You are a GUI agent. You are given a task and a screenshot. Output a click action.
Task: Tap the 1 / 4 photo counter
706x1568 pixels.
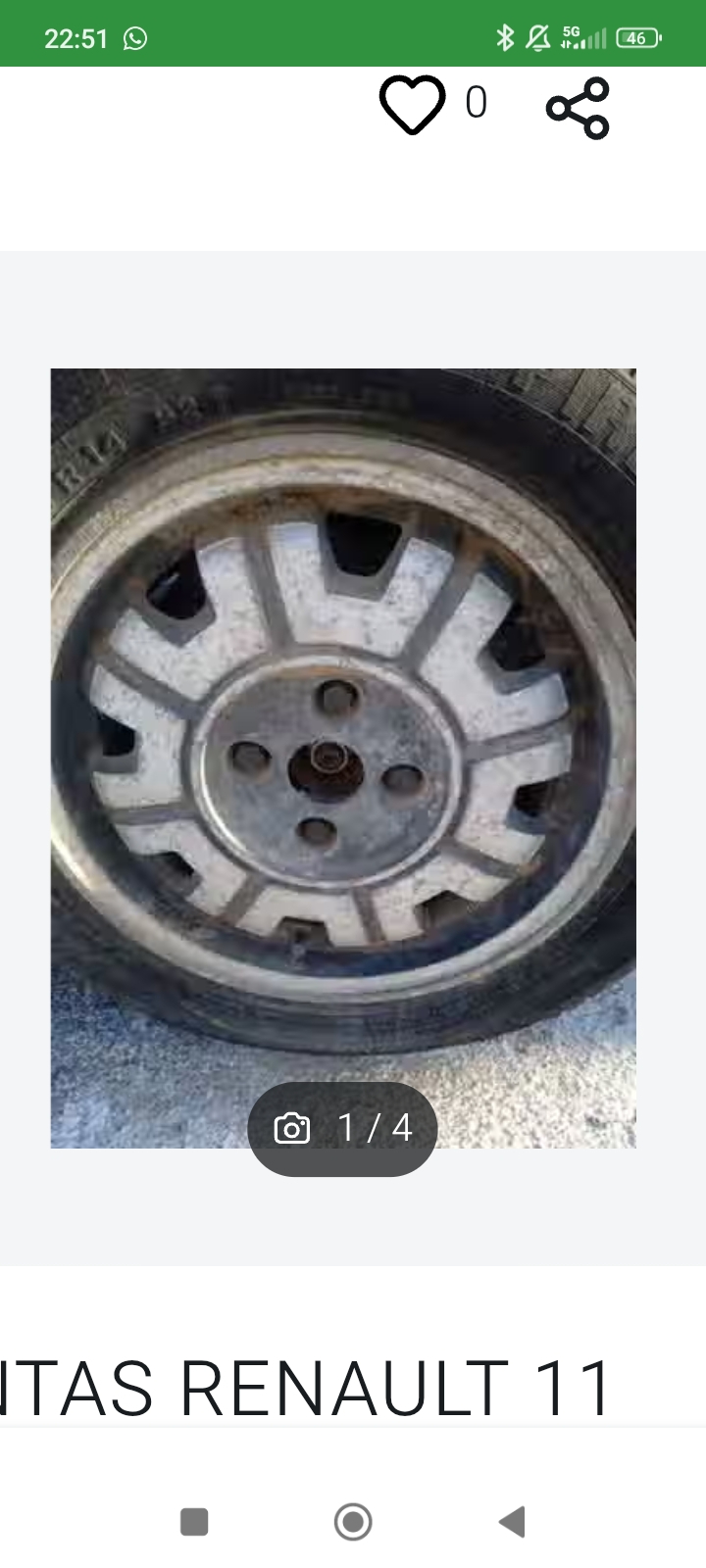tap(342, 1128)
